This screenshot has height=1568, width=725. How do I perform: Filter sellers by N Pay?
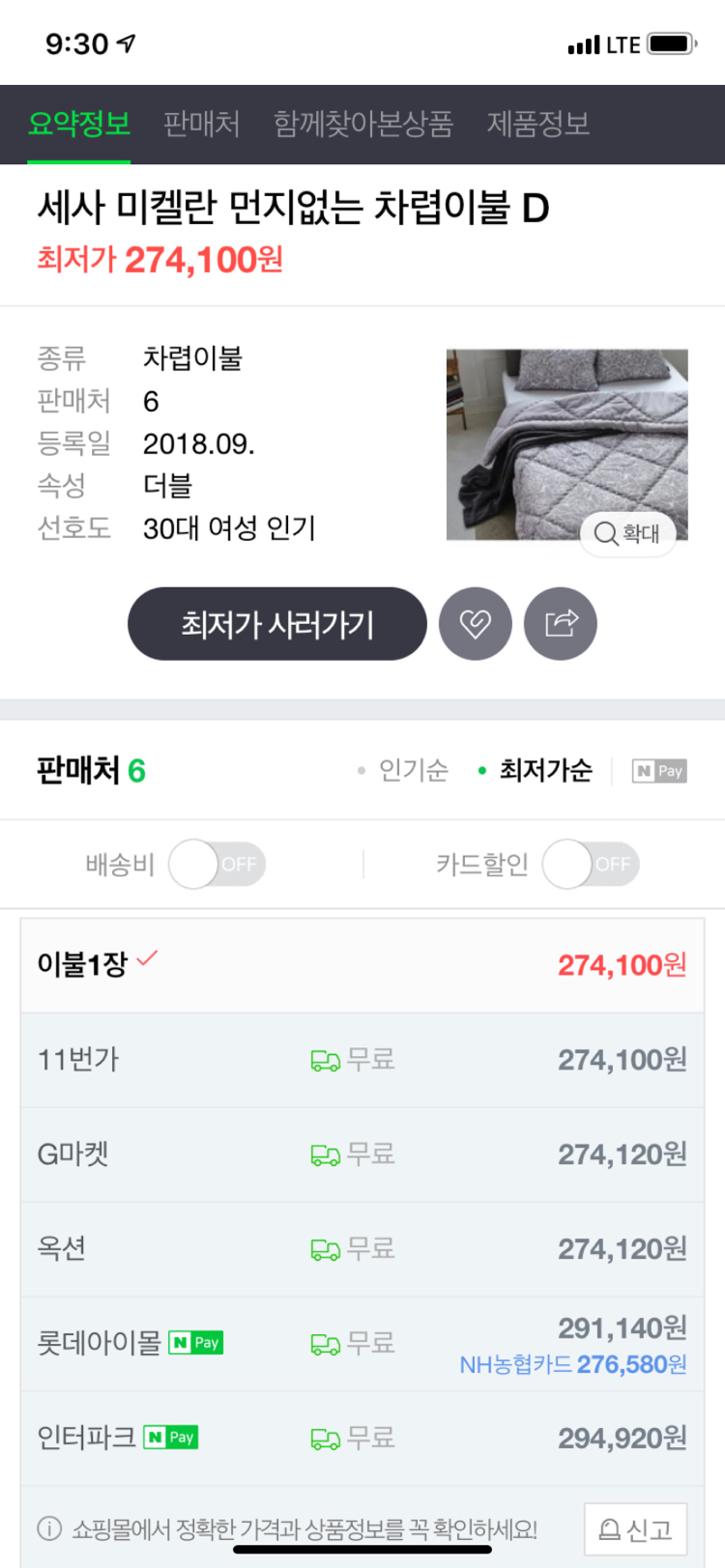tap(659, 771)
